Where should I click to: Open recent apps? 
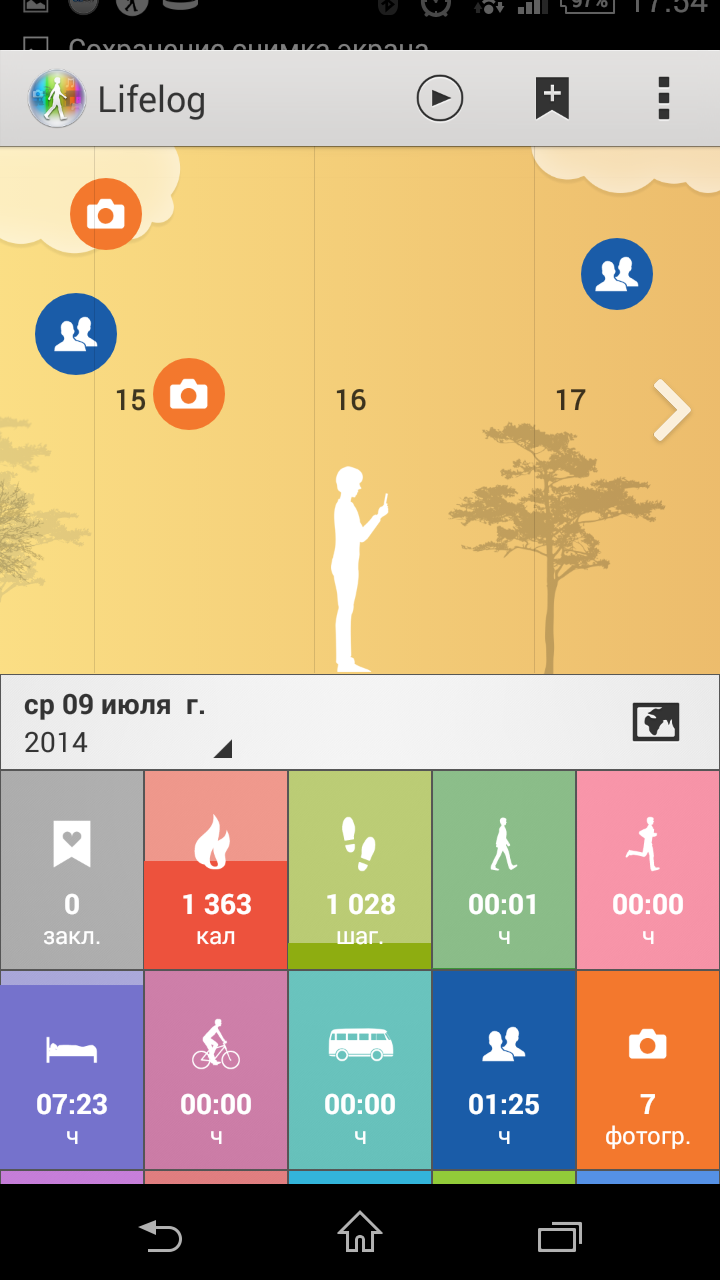coord(560,1236)
